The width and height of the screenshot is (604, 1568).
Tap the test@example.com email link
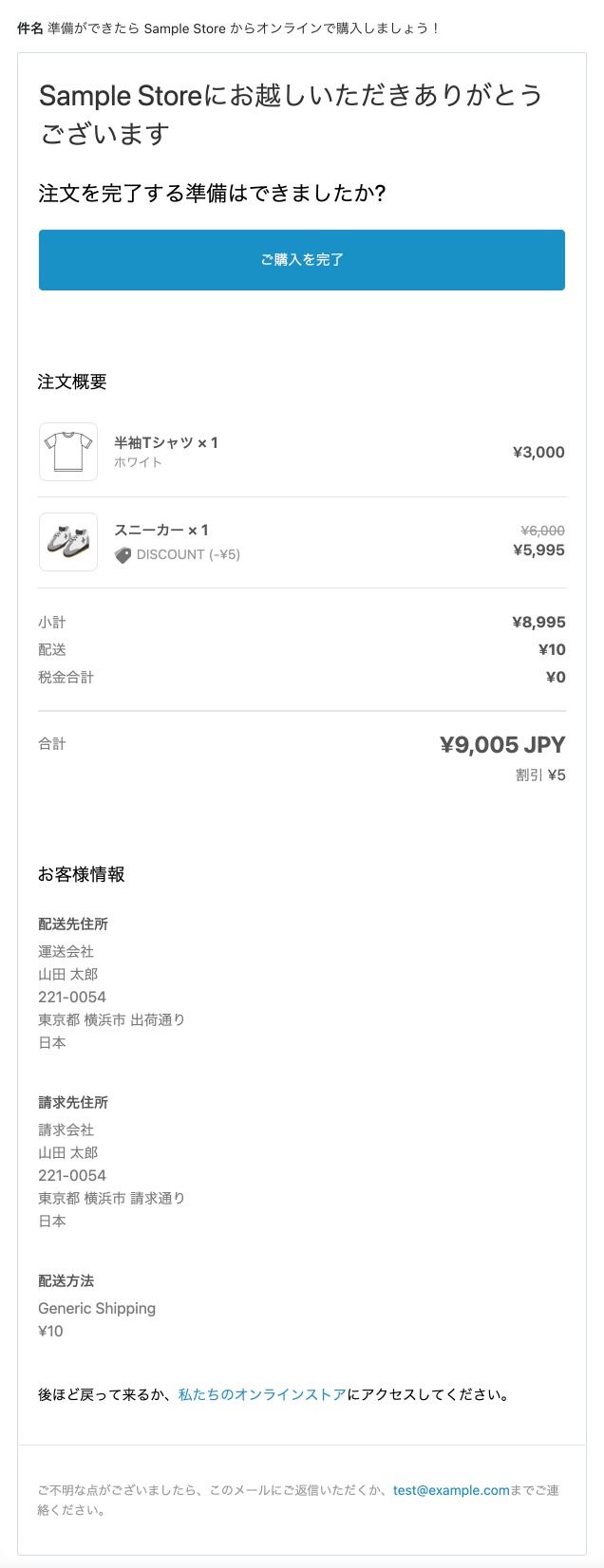coord(451,1490)
